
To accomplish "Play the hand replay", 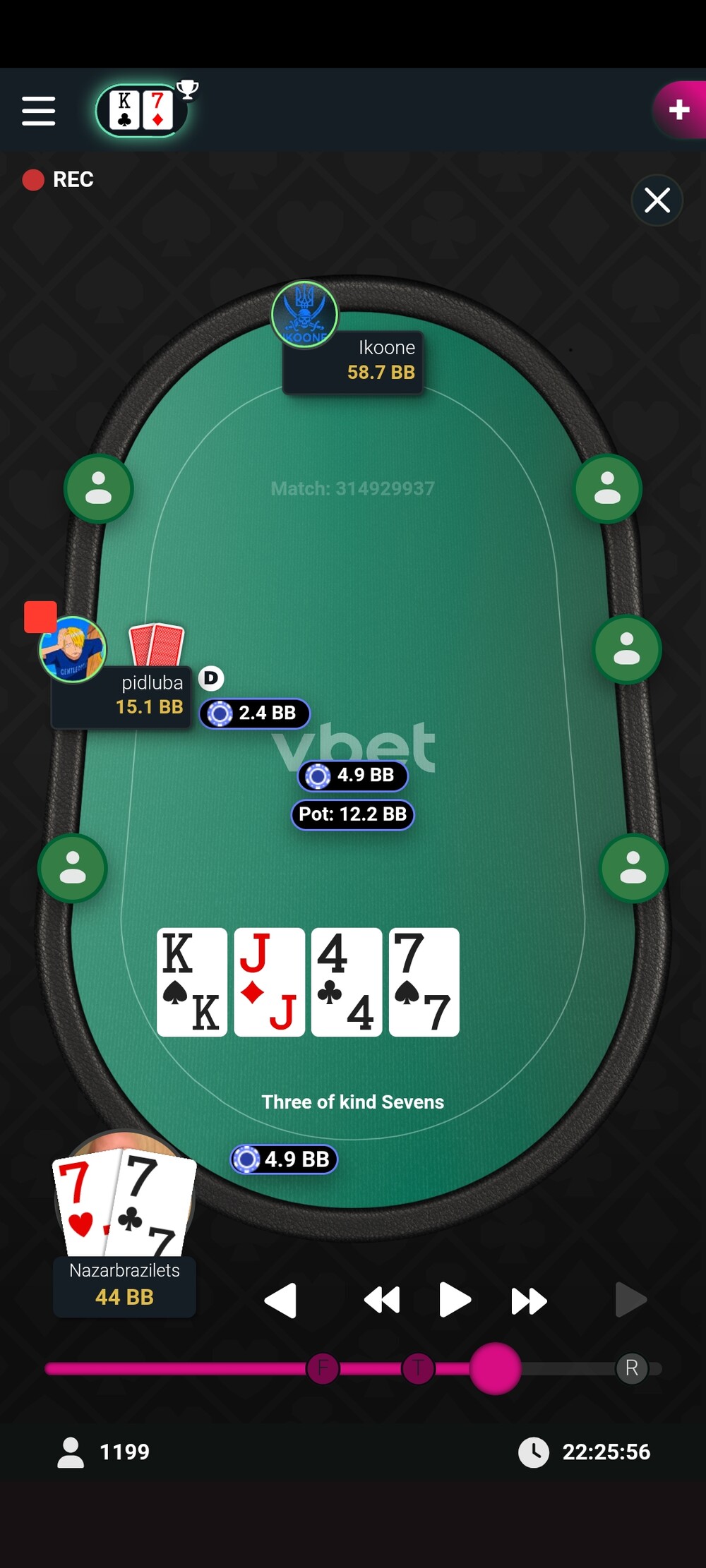I will (x=454, y=1300).
